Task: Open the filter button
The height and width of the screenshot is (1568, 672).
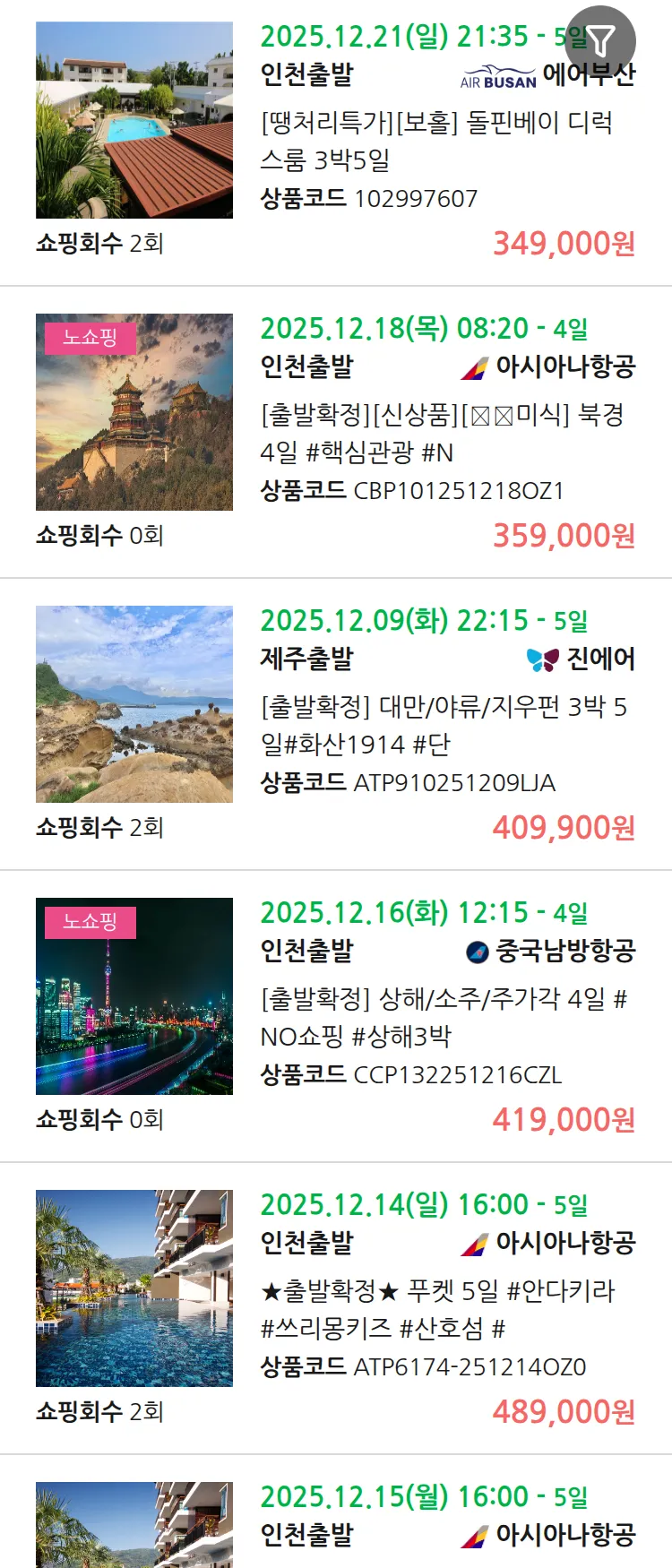Action: coord(600,41)
